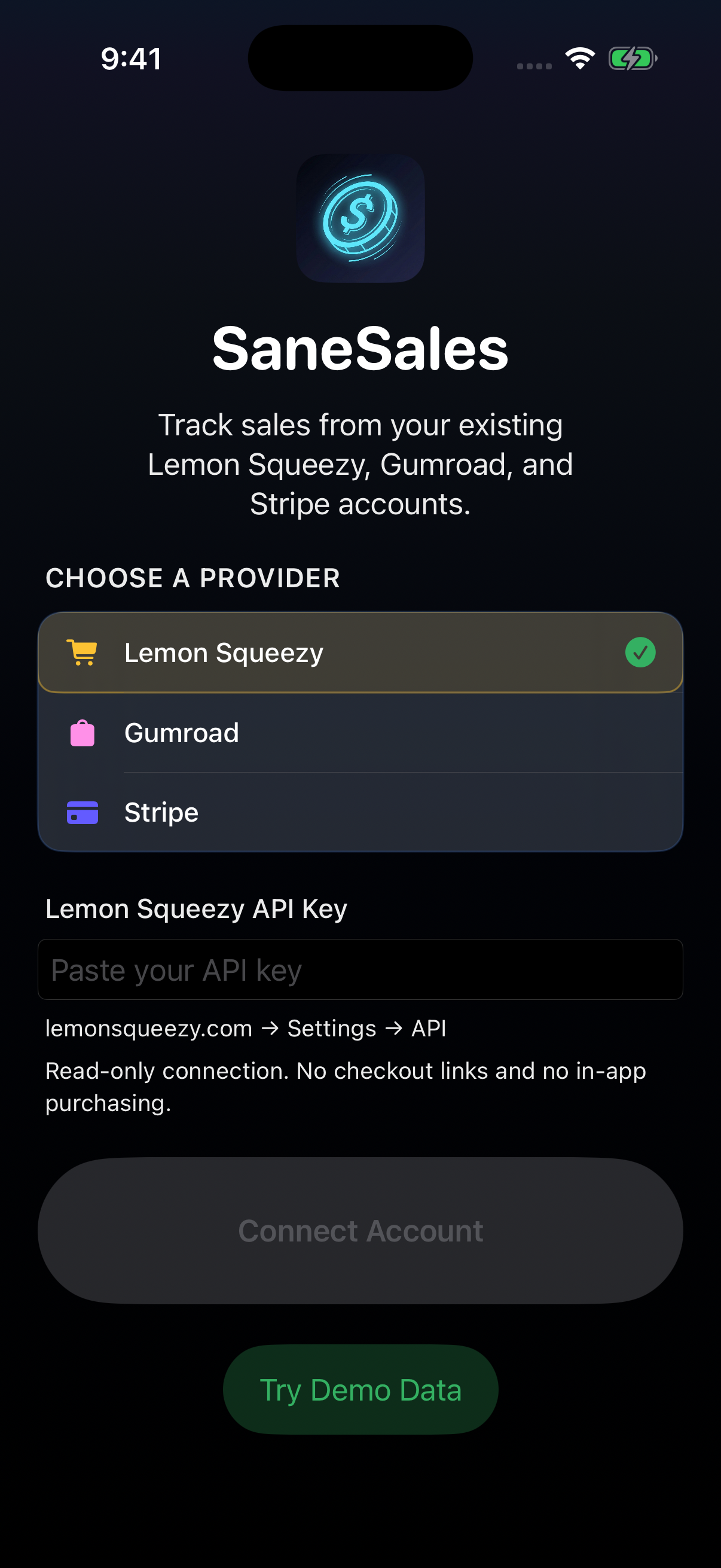Tap Try Demo Data
The image size is (721, 1568).
[x=360, y=1389]
